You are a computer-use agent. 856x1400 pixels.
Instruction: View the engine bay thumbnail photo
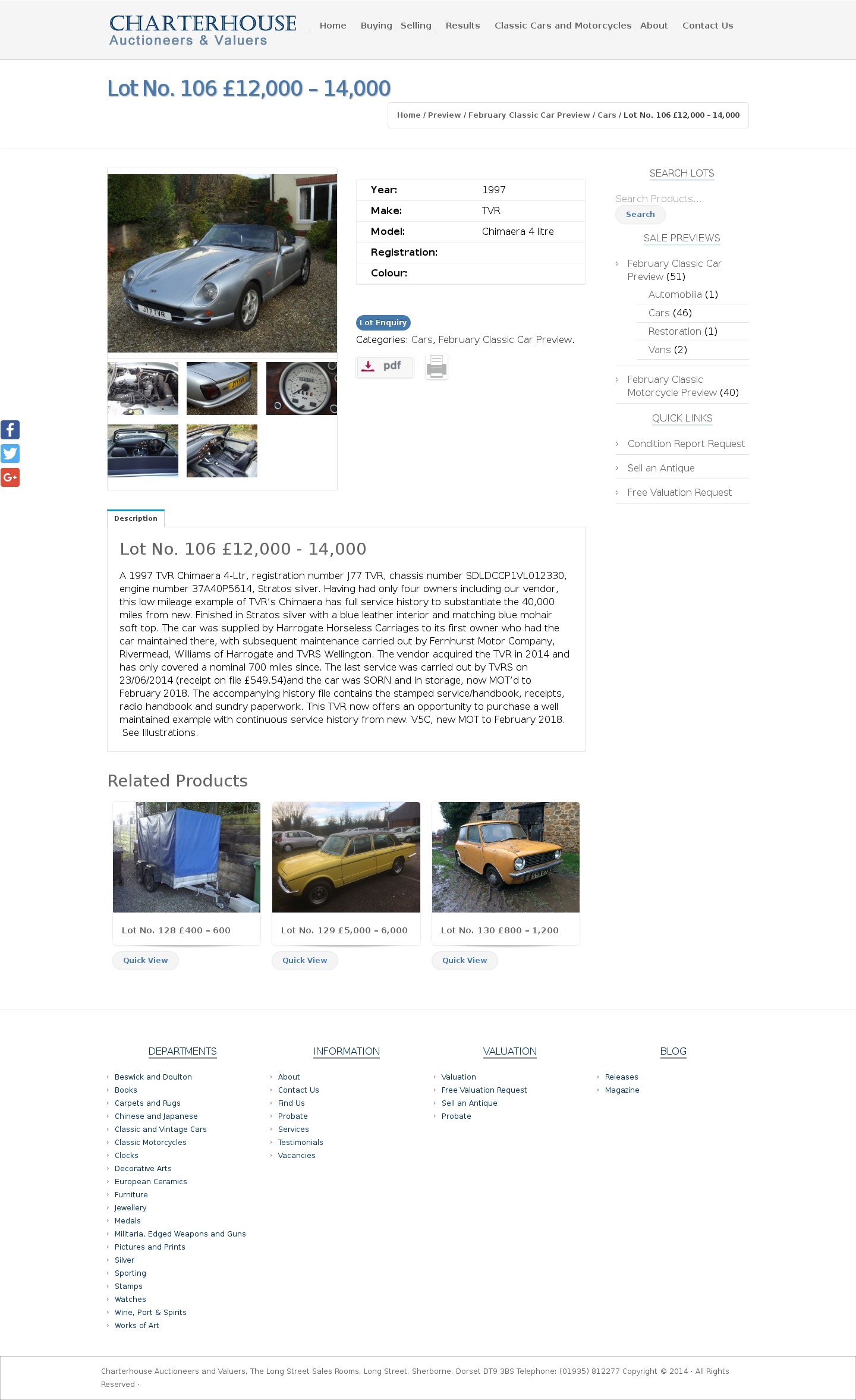click(143, 388)
